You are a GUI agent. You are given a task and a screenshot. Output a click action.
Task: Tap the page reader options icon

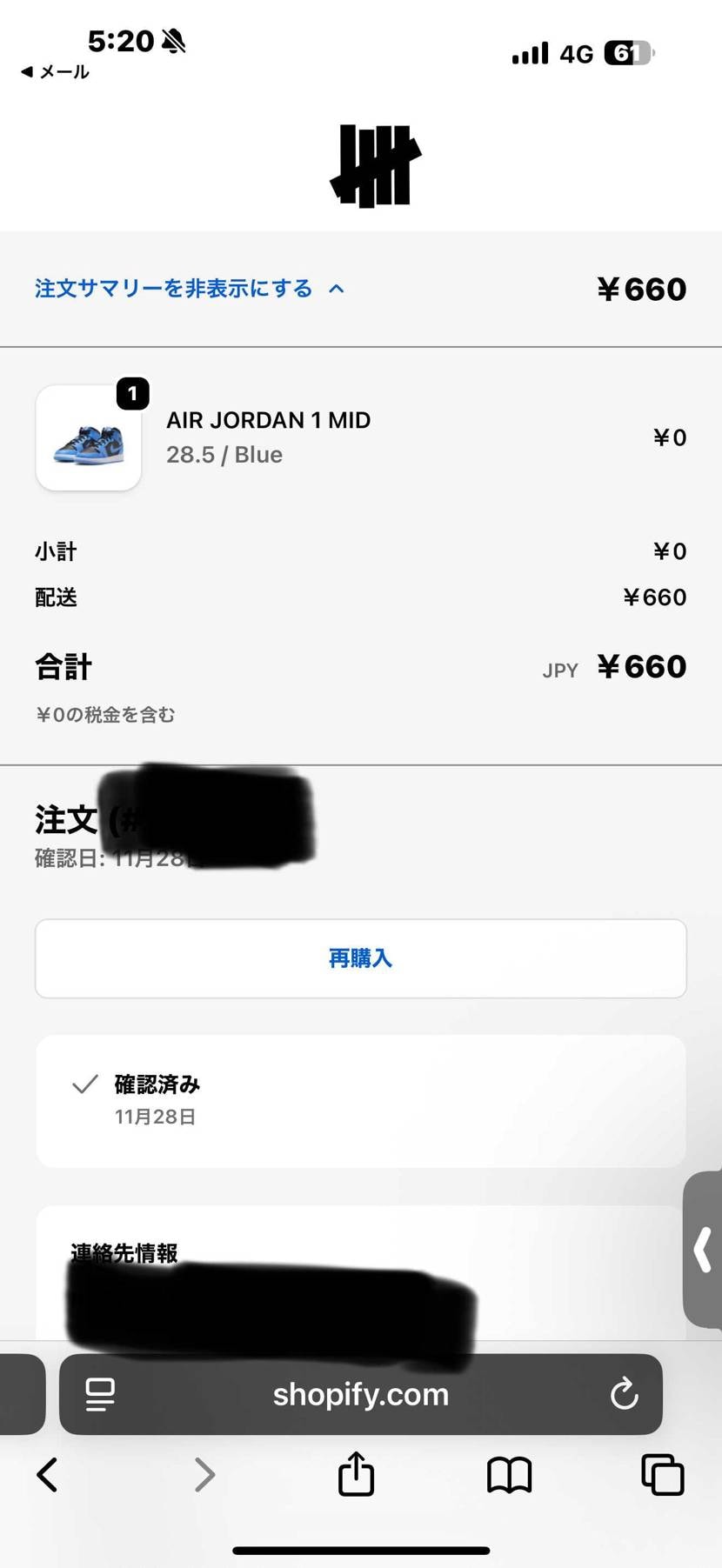pos(100,1394)
